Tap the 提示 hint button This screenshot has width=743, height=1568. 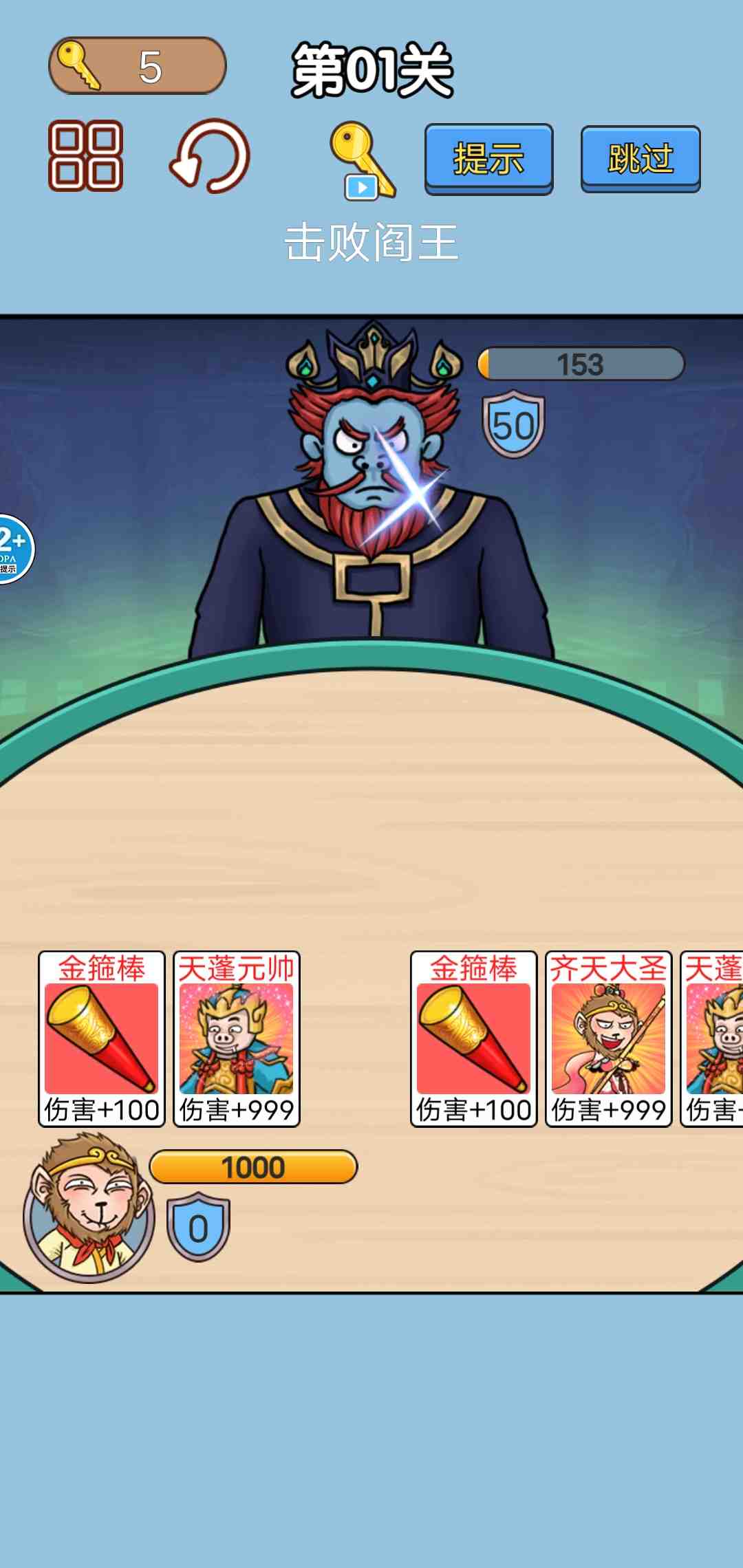tap(489, 159)
